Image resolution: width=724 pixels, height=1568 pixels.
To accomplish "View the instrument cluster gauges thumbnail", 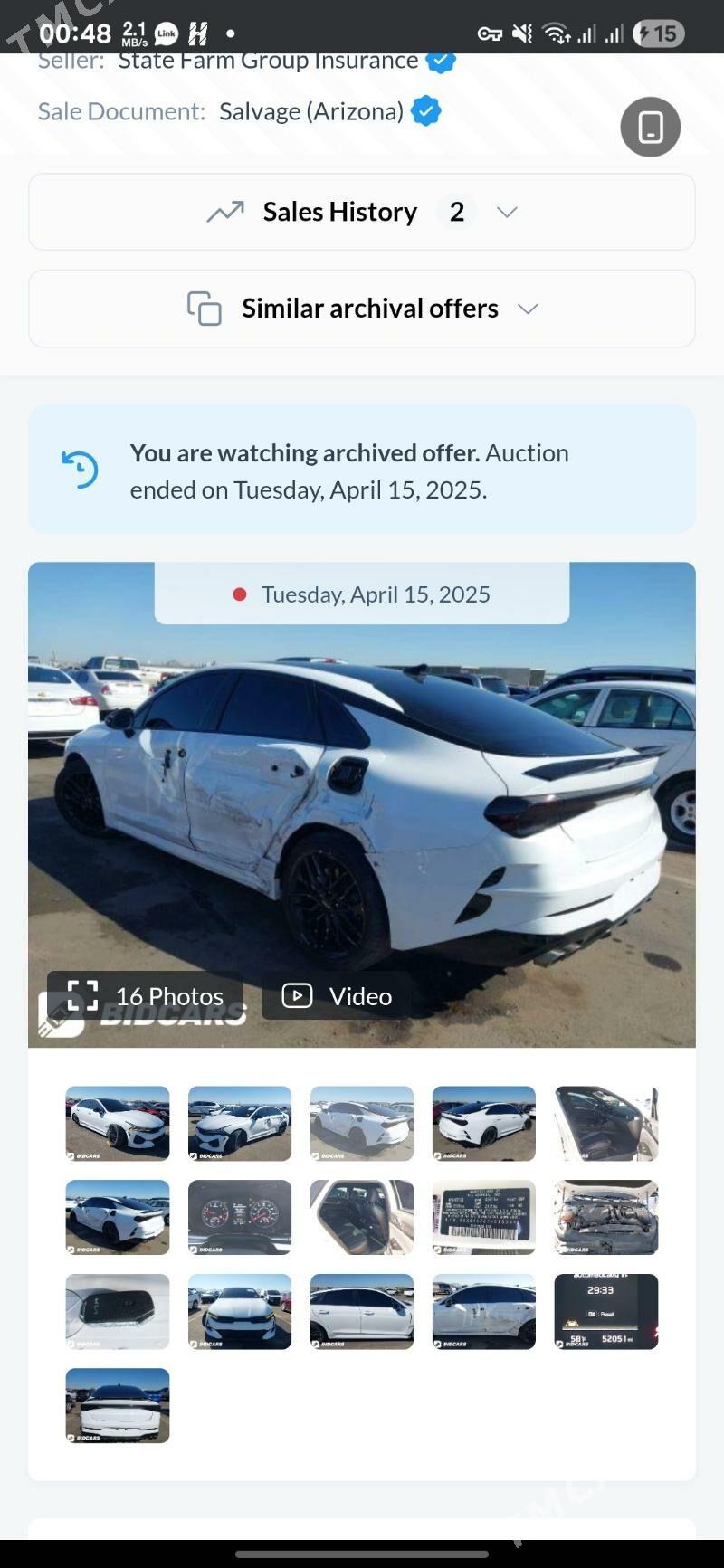I will pos(240,1217).
